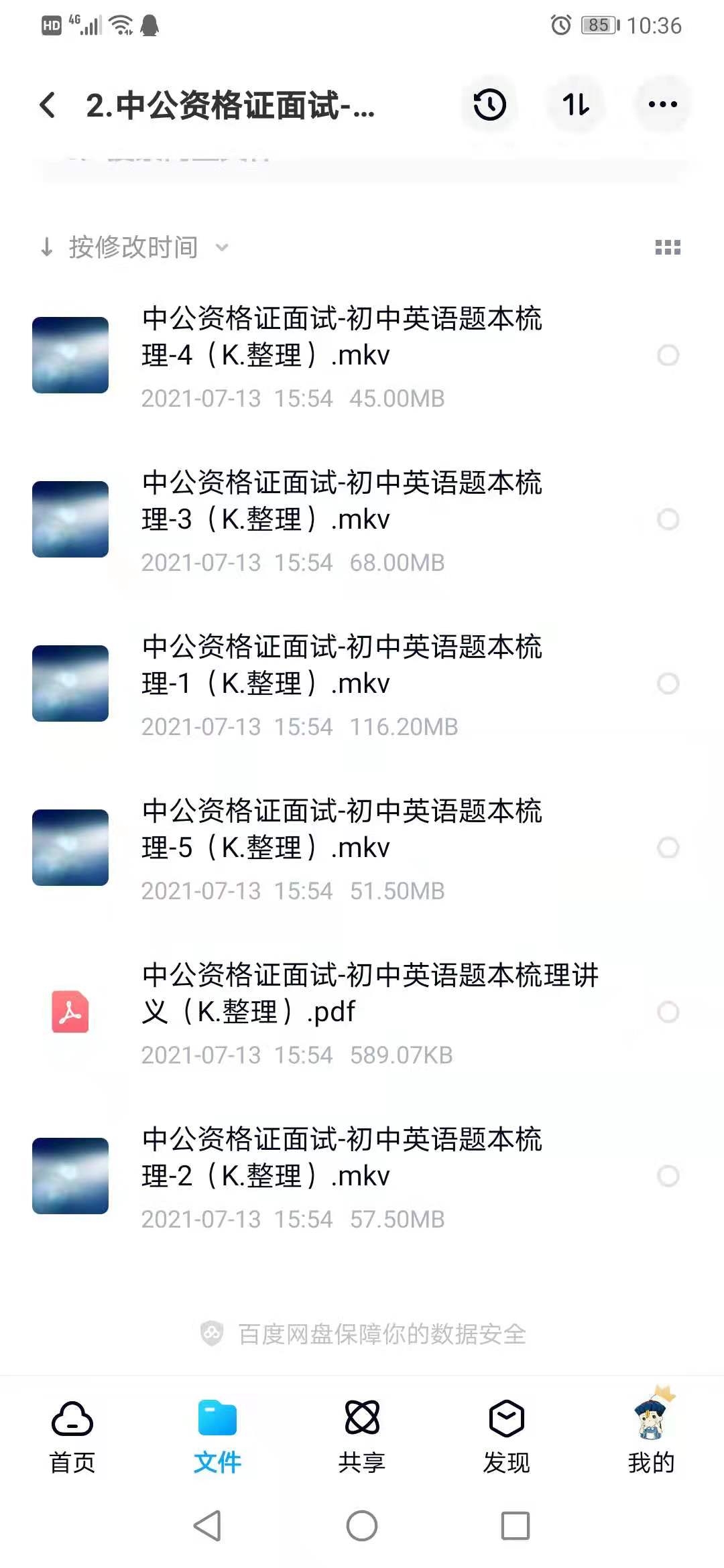Tap the system home button
This screenshot has height=1568, width=724.
362,1526
